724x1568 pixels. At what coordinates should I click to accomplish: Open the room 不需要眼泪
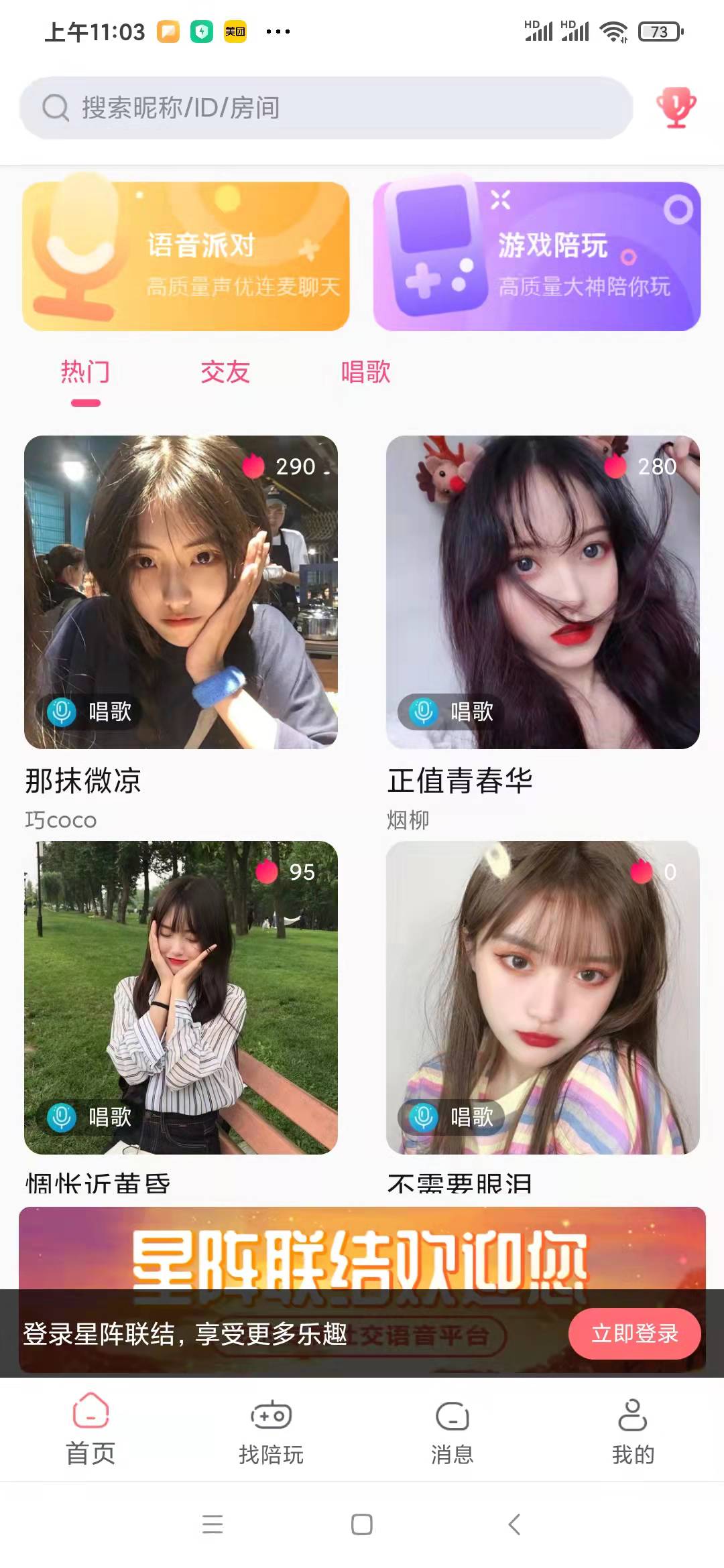543,997
